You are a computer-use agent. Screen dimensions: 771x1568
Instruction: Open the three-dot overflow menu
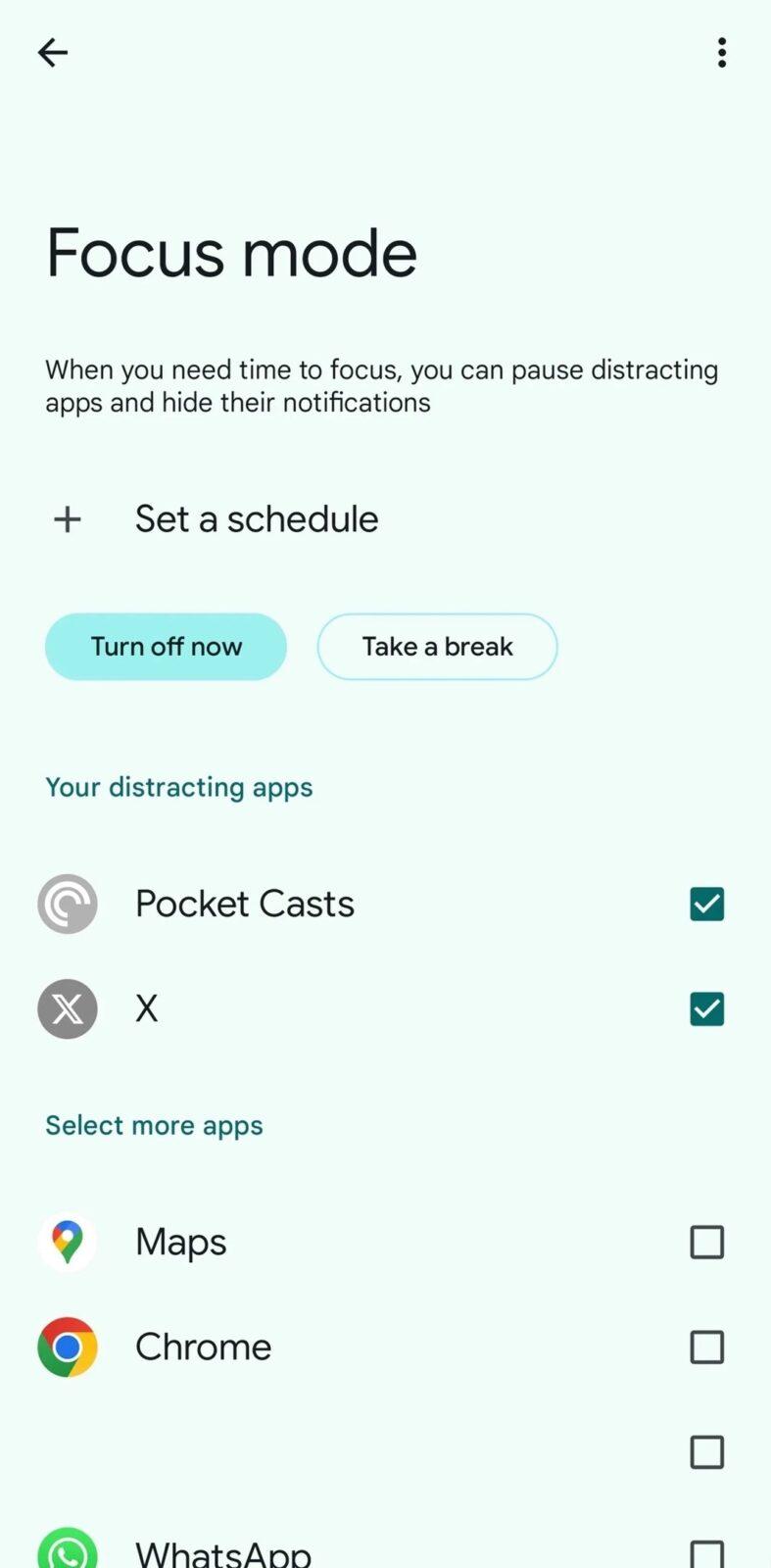722,52
